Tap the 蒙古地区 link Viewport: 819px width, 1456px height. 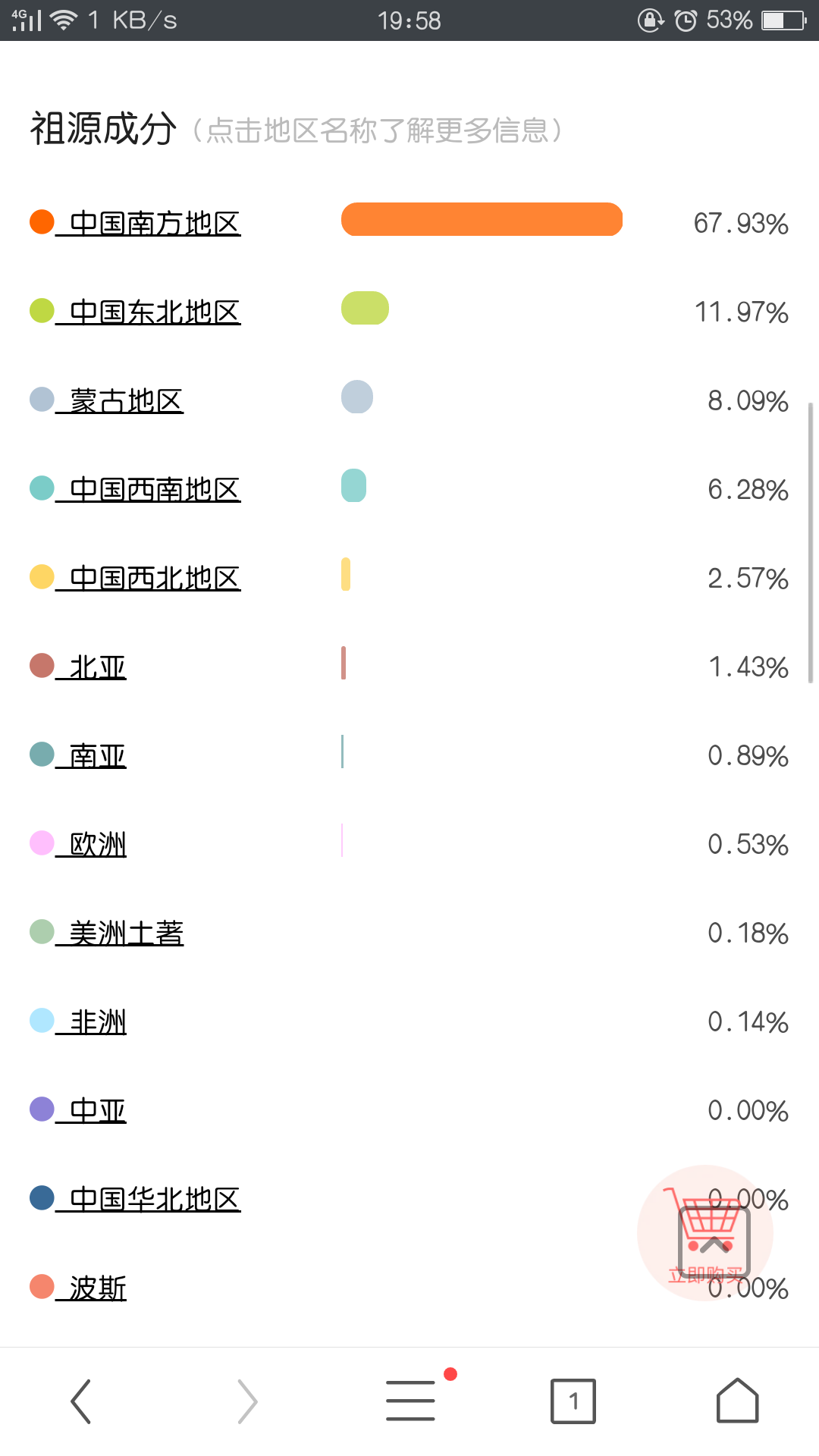tap(120, 400)
